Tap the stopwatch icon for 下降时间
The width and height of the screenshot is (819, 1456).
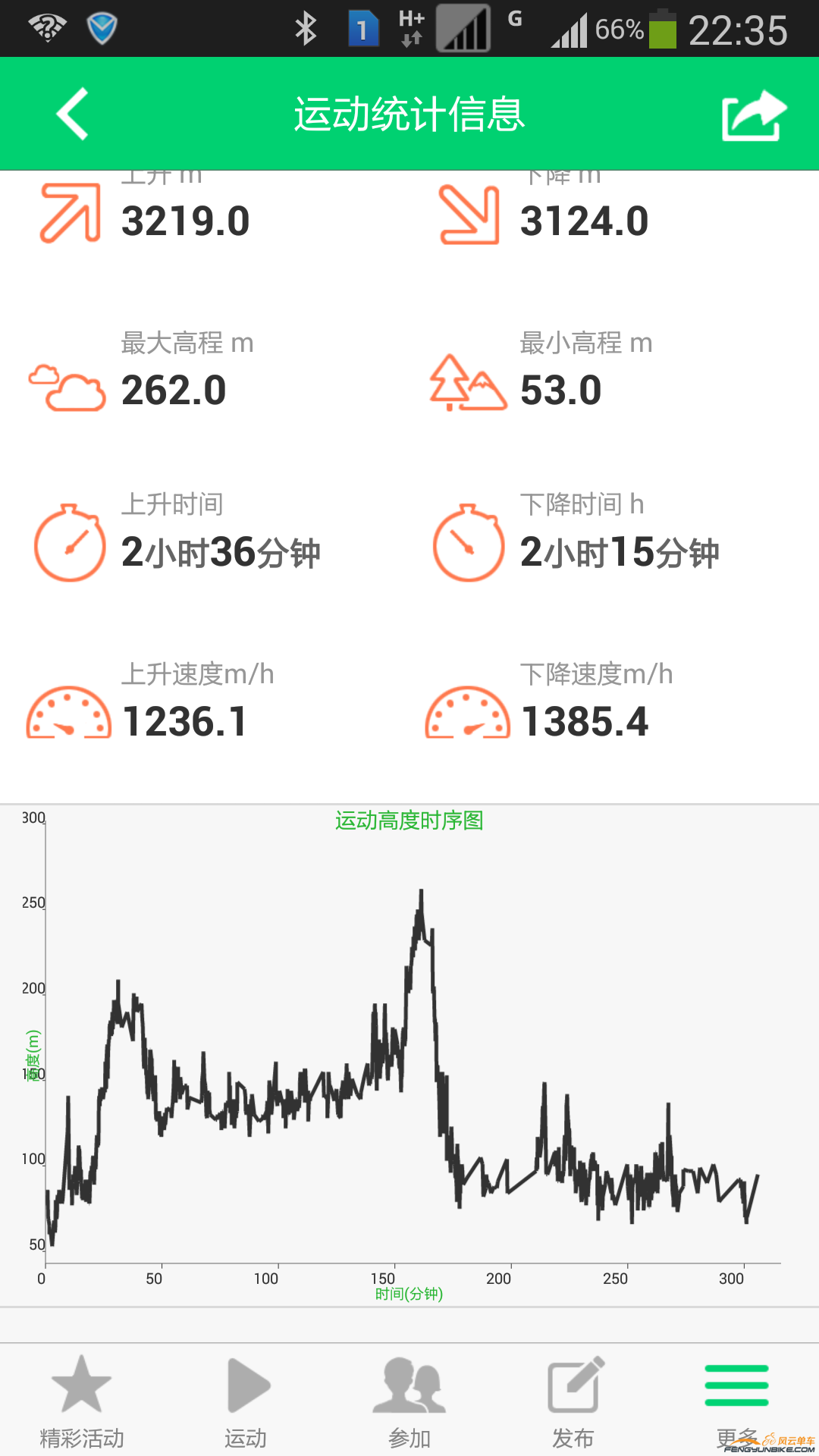[x=468, y=544]
